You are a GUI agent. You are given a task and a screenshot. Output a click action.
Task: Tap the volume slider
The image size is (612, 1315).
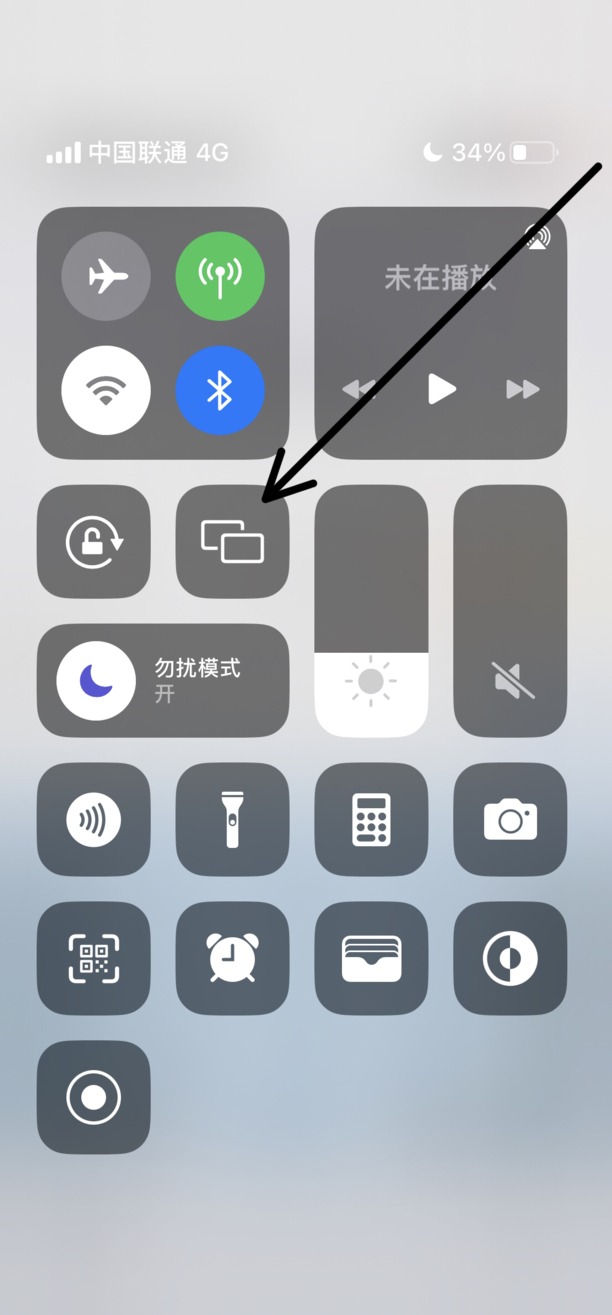[x=510, y=611]
